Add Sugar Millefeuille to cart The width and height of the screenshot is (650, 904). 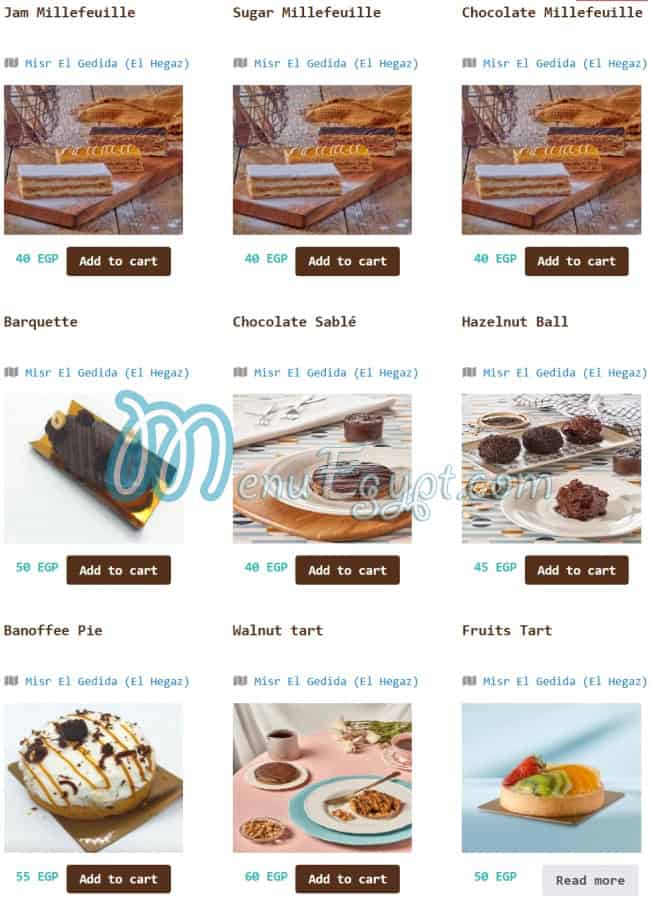(347, 261)
